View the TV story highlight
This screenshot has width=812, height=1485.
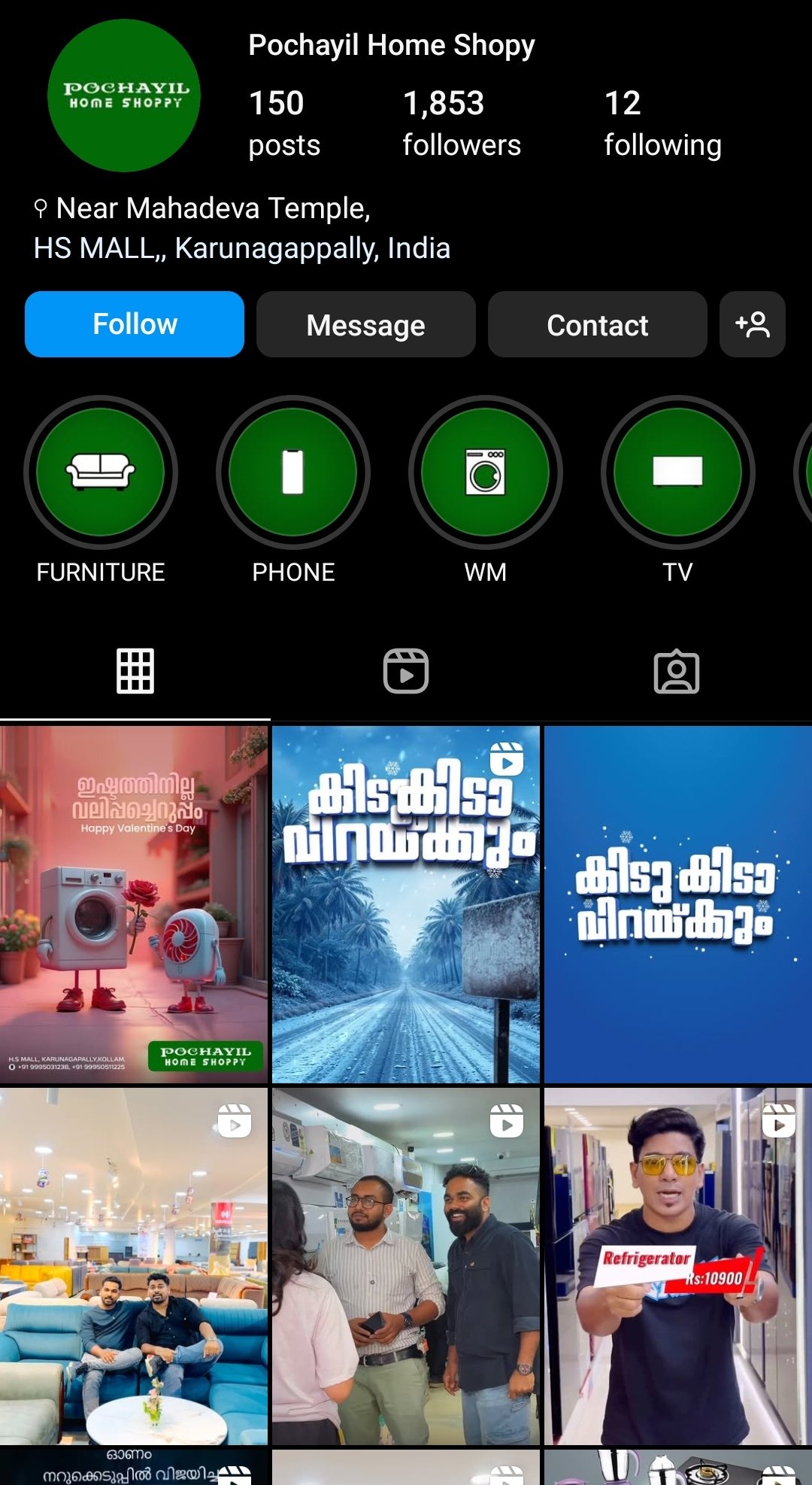[x=677, y=472]
